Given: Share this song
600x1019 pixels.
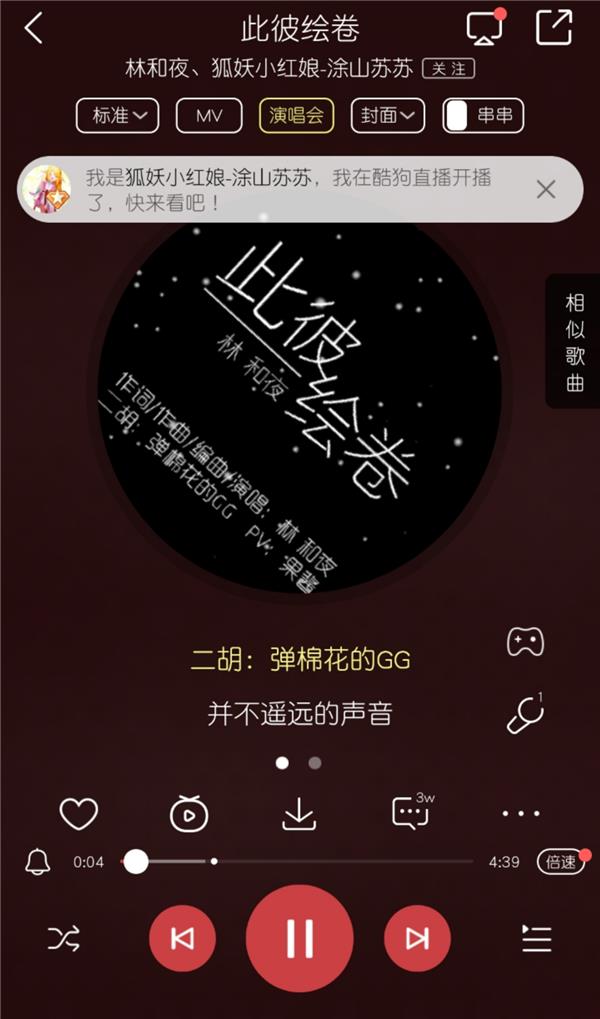Looking at the screenshot, I should (x=554, y=27).
